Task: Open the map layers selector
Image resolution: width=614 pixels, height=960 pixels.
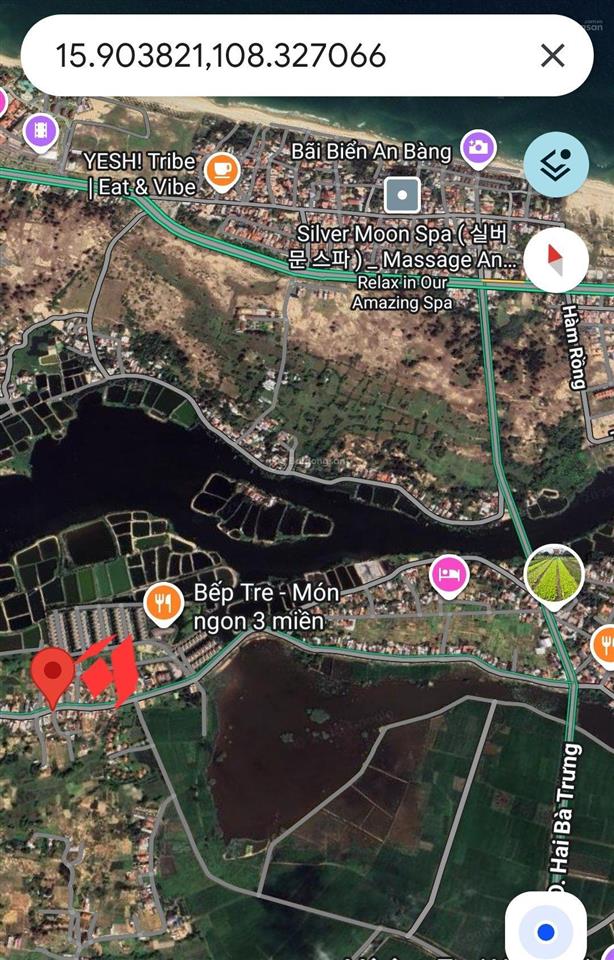Action: (x=555, y=166)
